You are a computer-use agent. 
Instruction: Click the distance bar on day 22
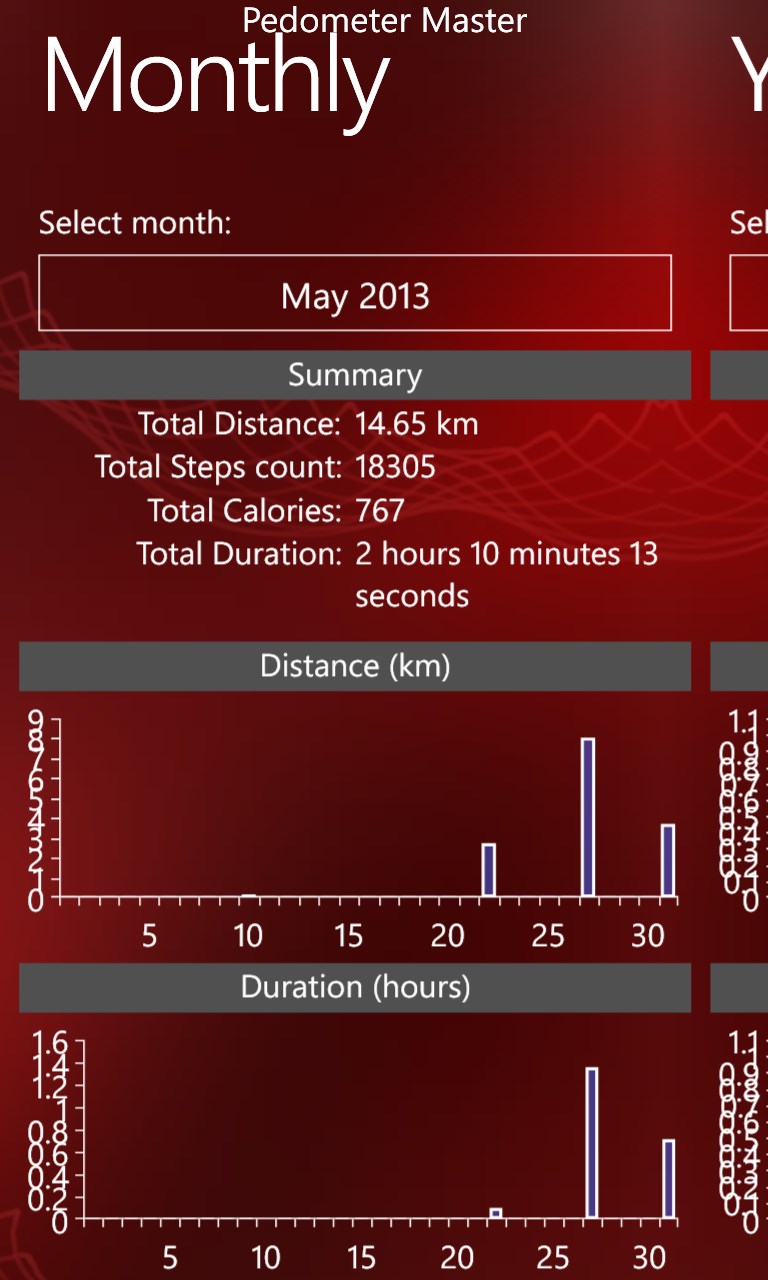point(489,868)
